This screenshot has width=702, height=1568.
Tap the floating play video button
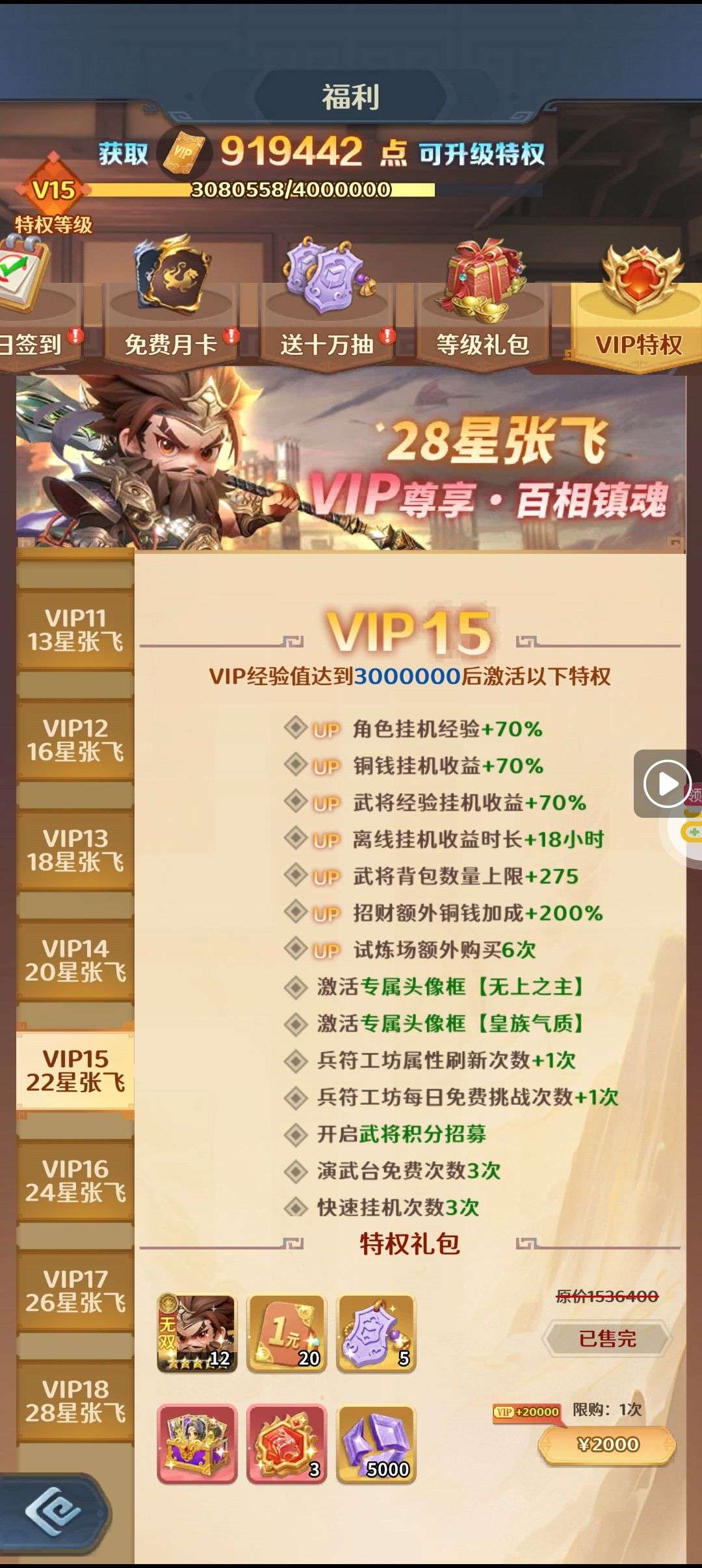(666, 783)
